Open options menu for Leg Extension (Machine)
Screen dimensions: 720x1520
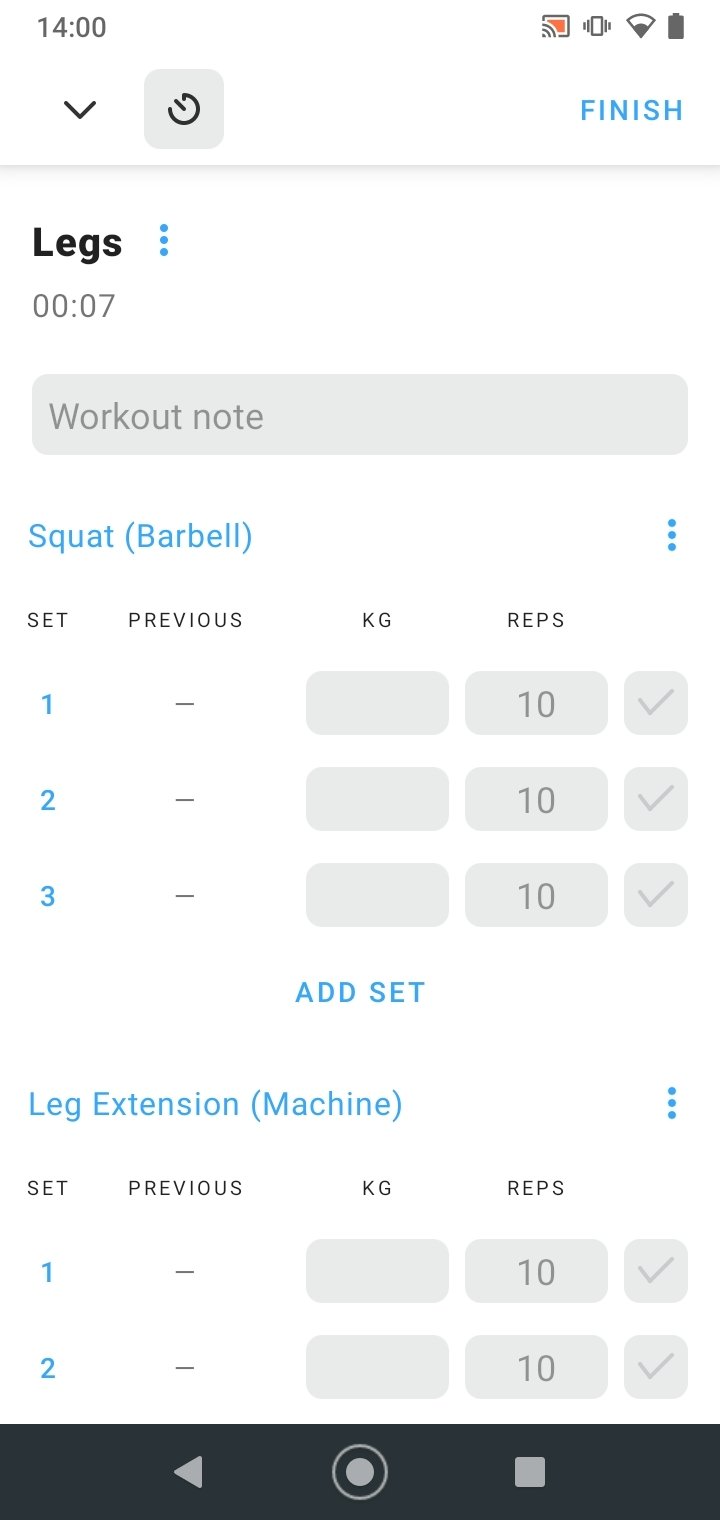tap(671, 1103)
